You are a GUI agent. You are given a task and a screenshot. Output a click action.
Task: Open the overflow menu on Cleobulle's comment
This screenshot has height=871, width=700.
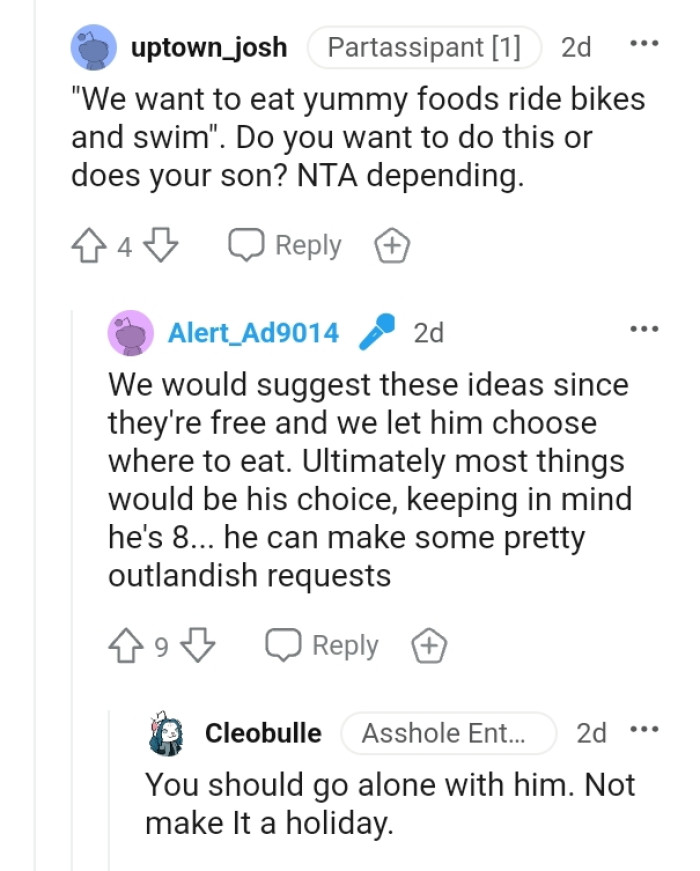point(642,732)
